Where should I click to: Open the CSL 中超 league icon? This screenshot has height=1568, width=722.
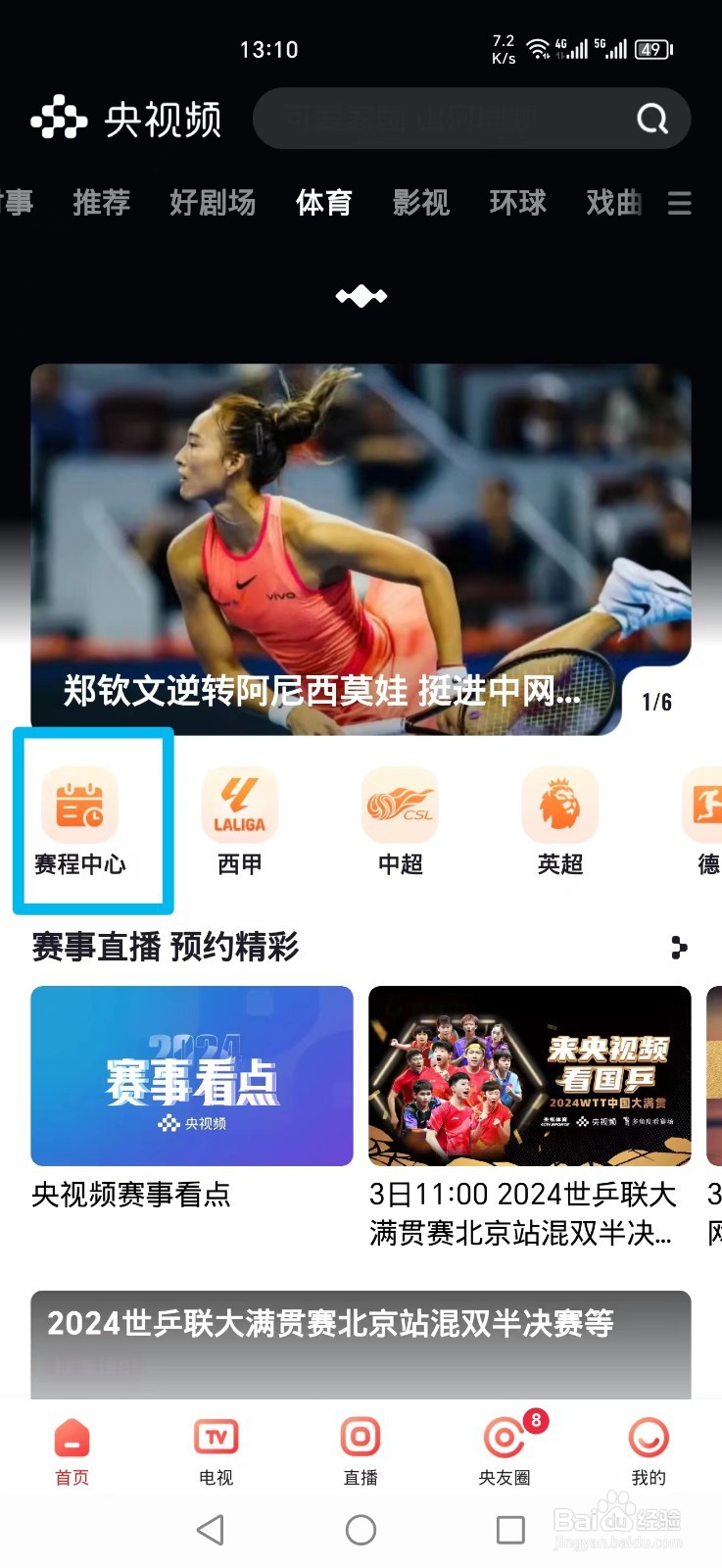coord(398,804)
